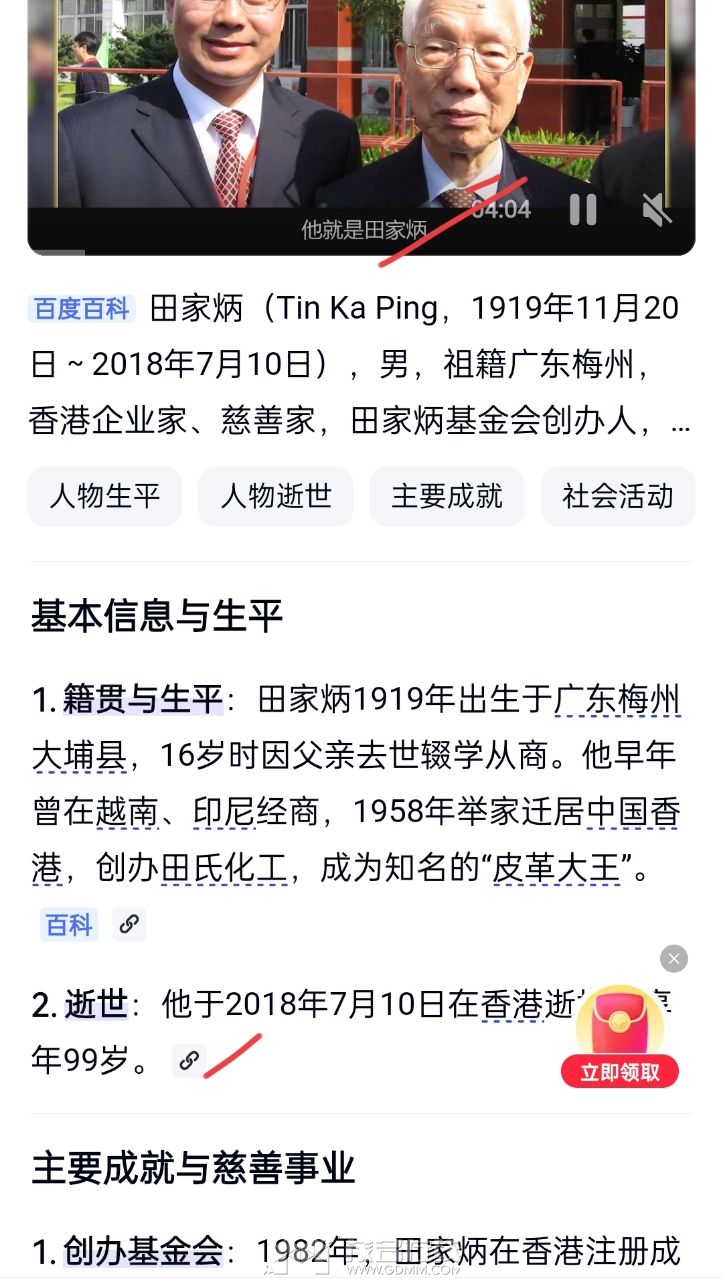The height and width of the screenshot is (1280, 723).
Task: Unmute the video sound
Action: pyautogui.click(x=657, y=210)
